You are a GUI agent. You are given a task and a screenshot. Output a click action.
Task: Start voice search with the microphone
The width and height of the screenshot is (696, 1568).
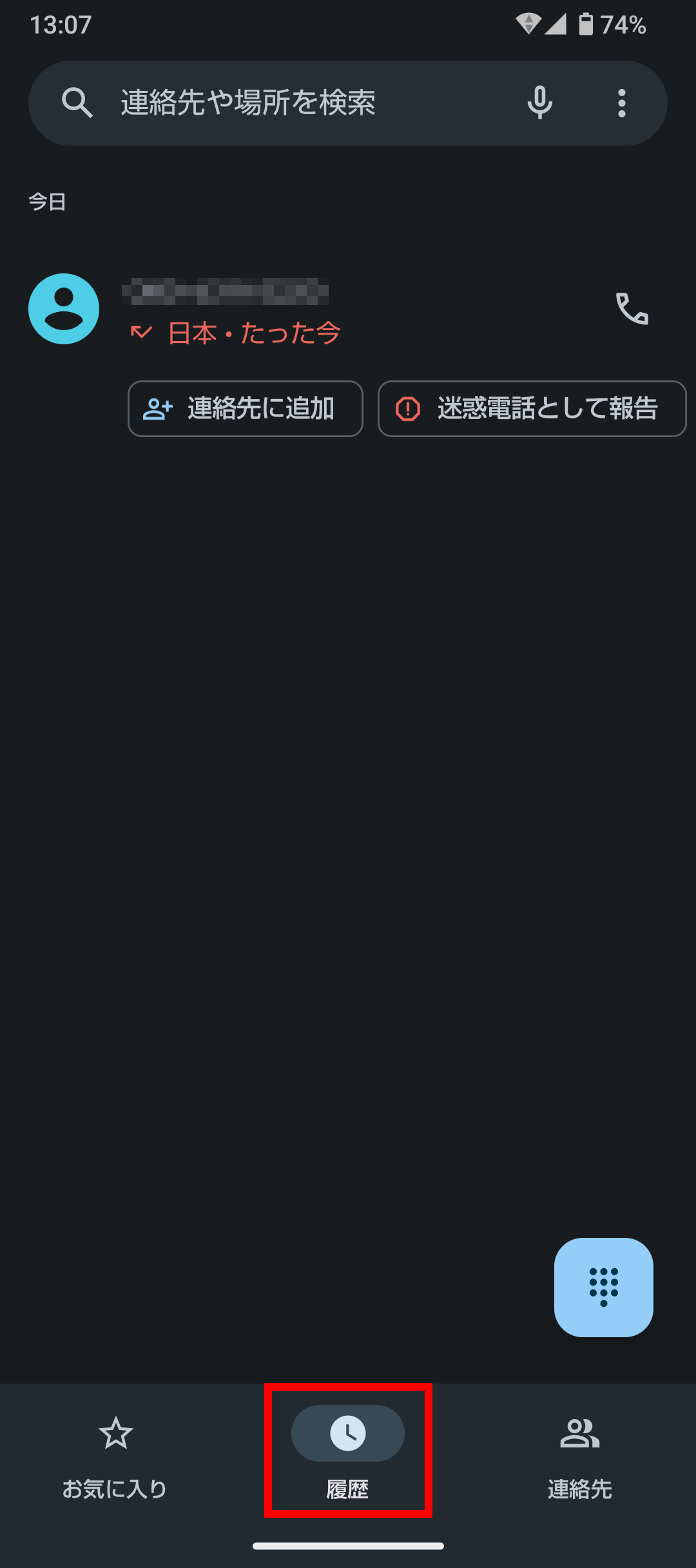[x=540, y=103]
